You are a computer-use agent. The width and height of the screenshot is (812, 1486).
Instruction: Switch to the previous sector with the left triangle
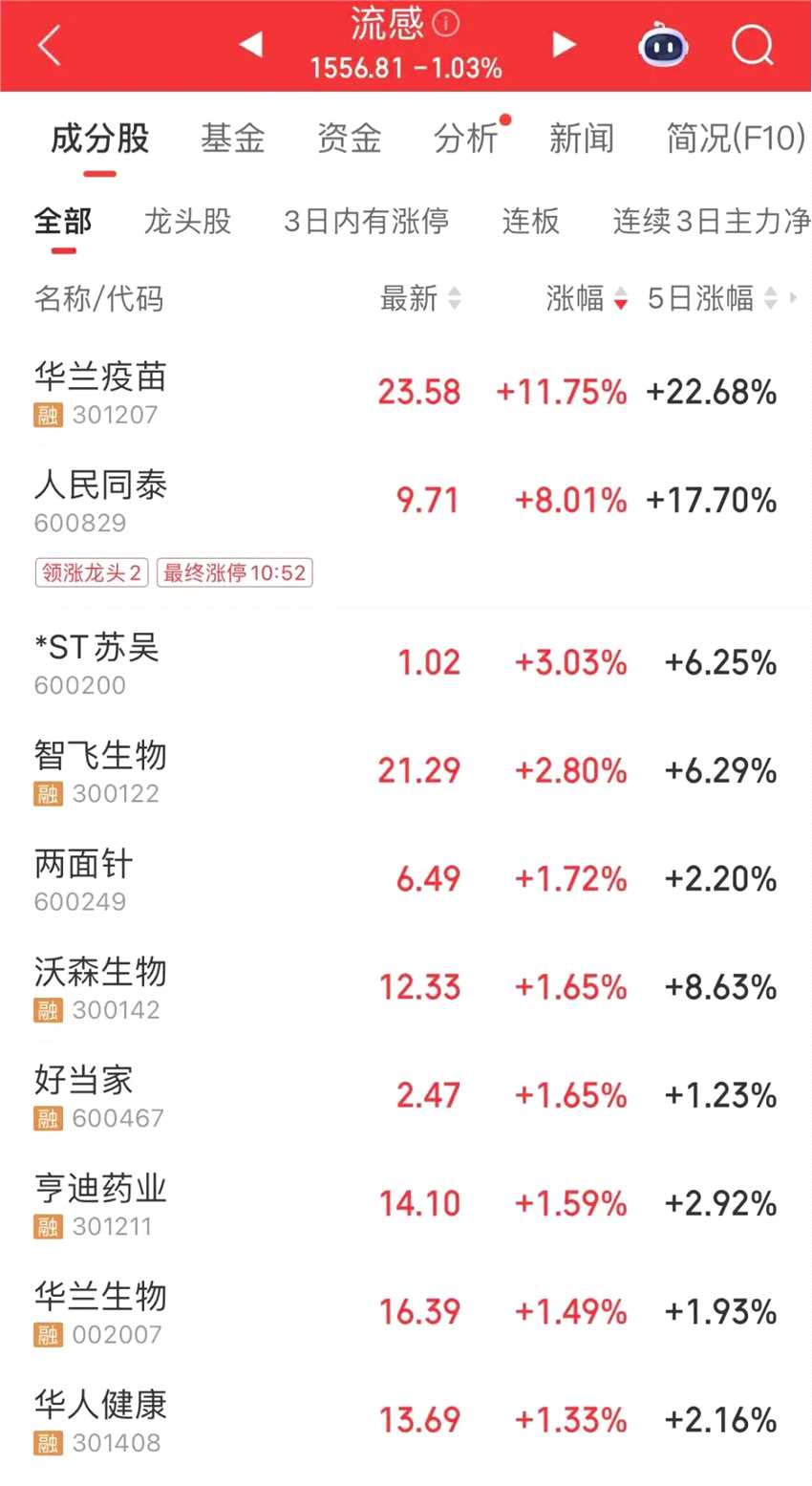pyautogui.click(x=250, y=44)
